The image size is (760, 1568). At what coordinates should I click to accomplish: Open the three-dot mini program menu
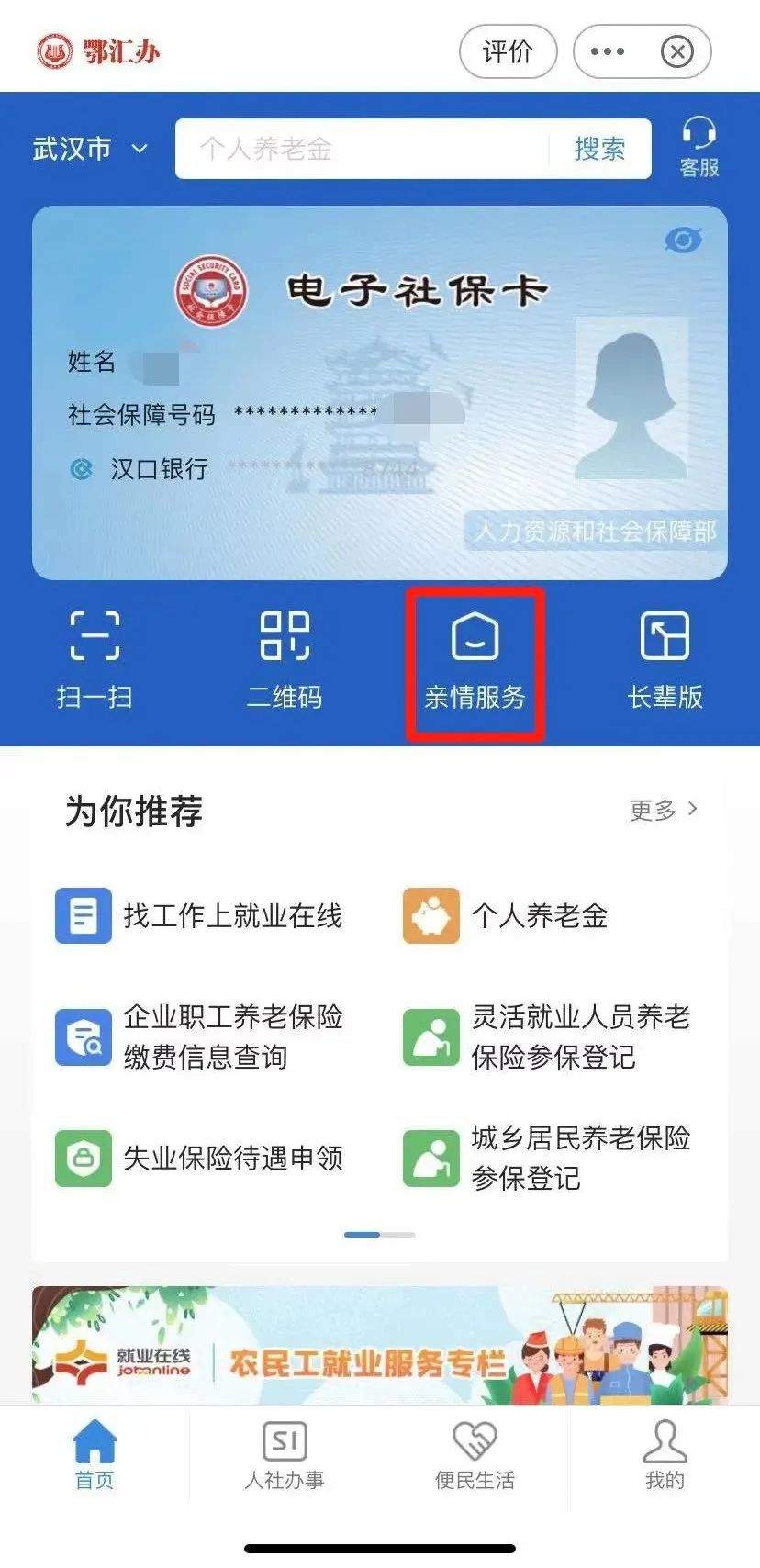[608, 51]
